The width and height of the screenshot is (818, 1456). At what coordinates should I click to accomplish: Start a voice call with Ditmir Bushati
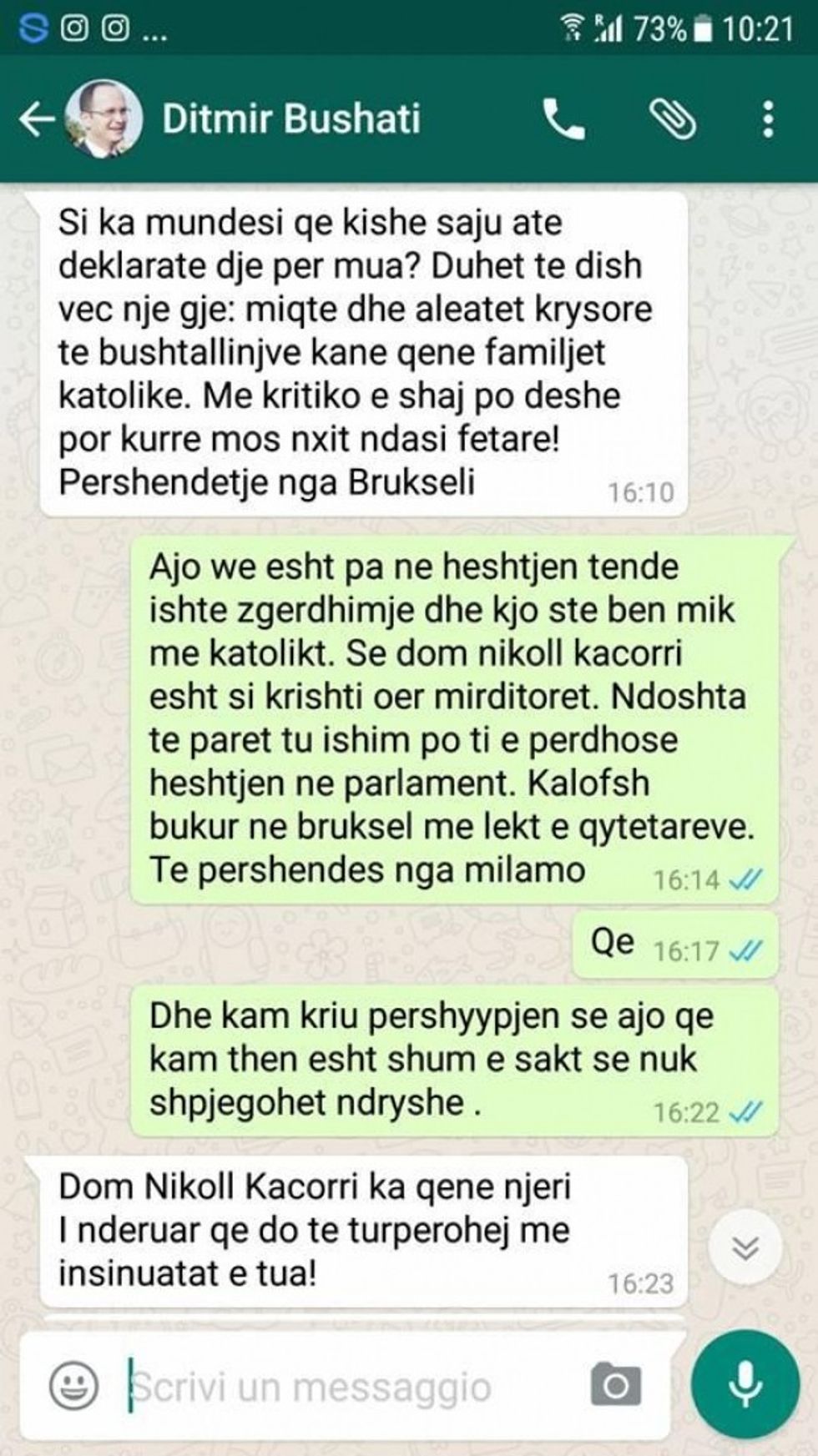click(x=564, y=119)
